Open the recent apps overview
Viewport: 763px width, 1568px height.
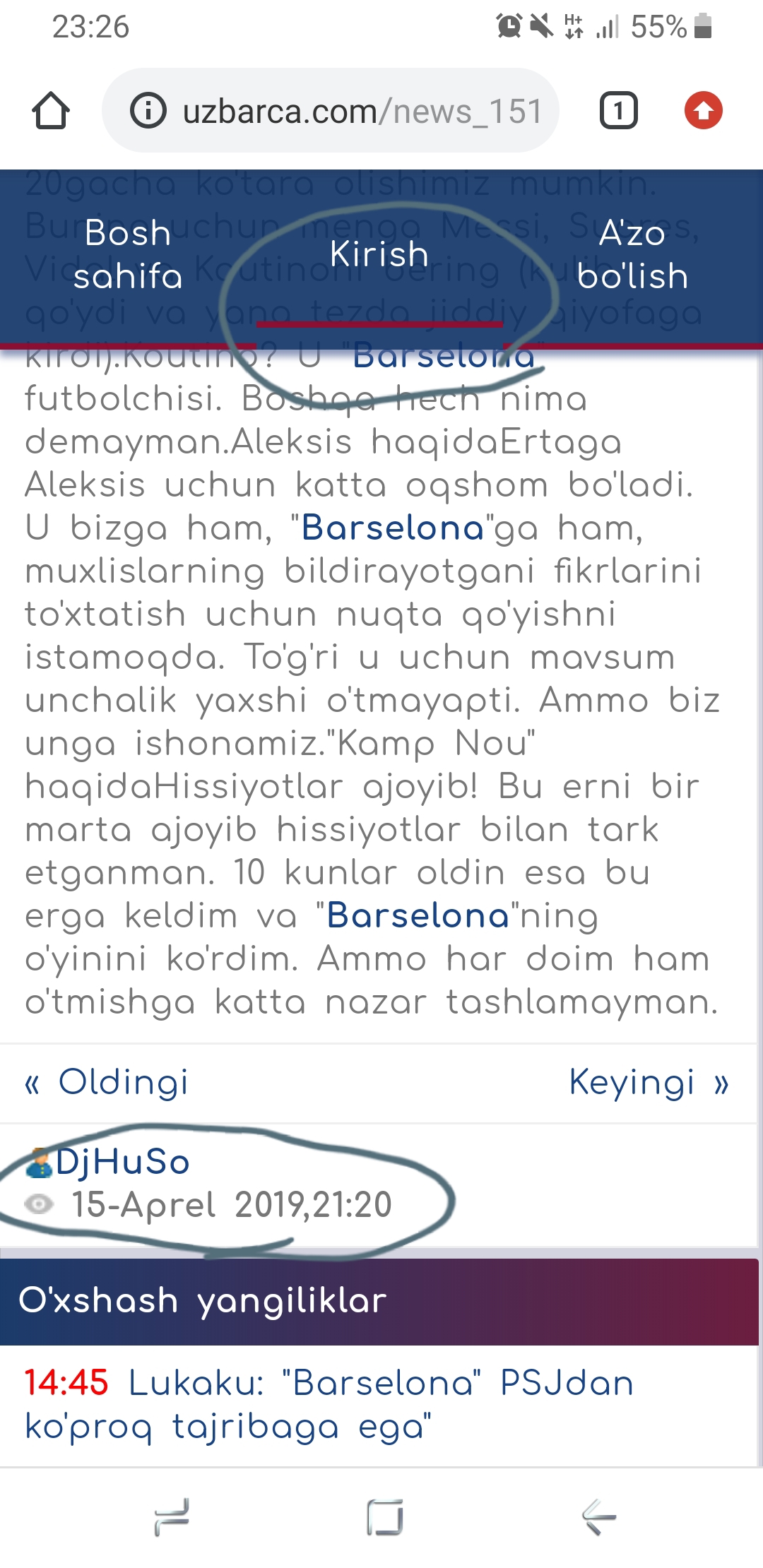tap(172, 1516)
